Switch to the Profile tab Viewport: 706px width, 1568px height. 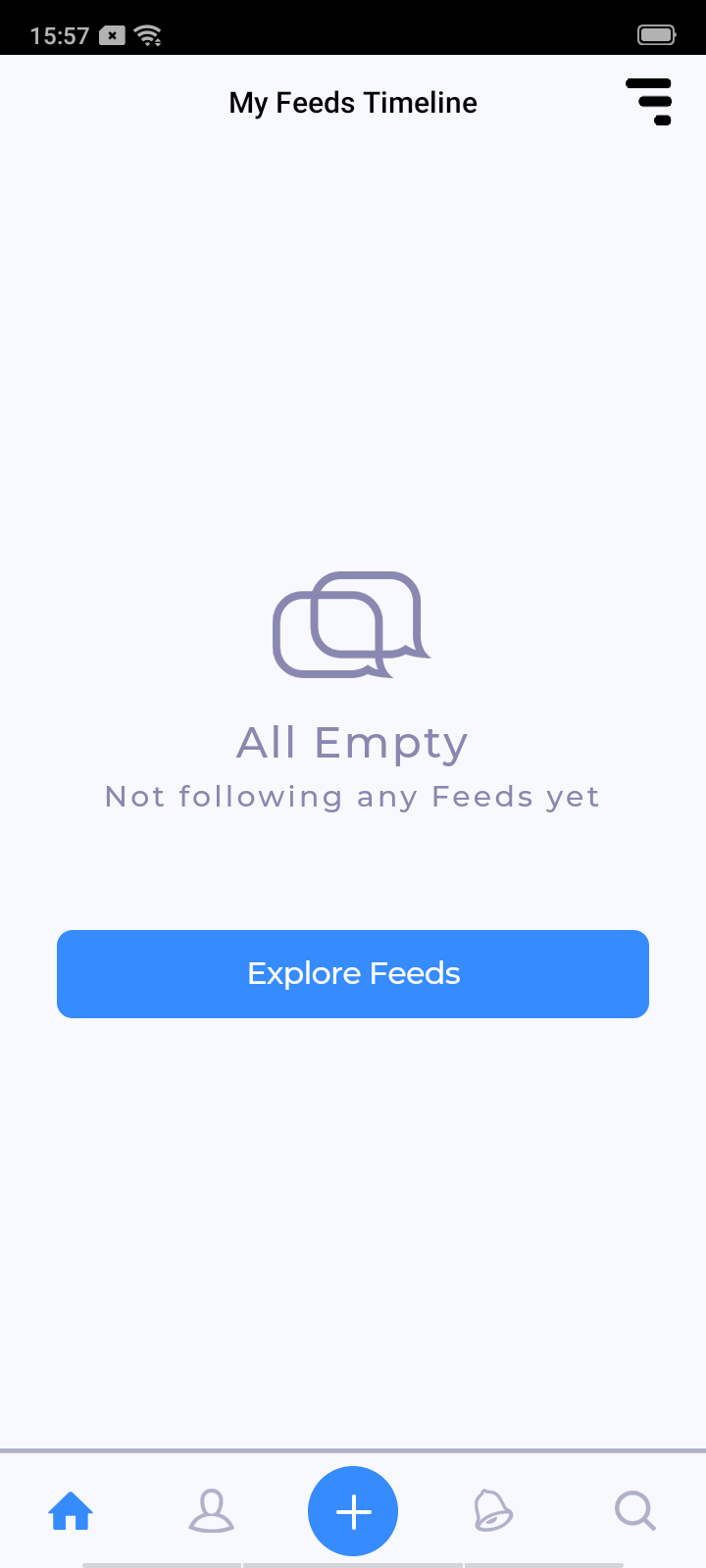click(x=211, y=1510)
